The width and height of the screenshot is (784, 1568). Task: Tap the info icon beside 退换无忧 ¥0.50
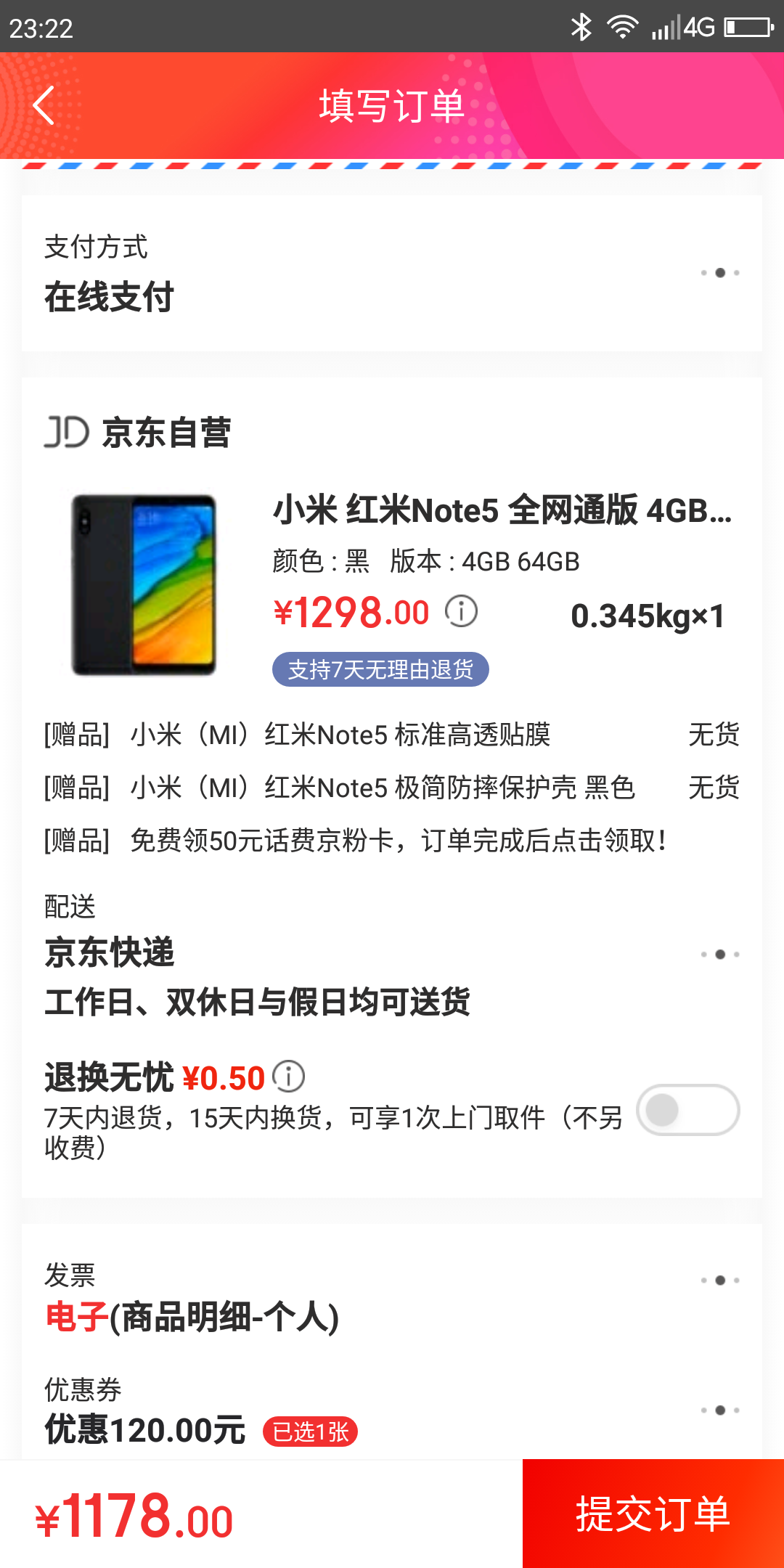coord(288,1077)
